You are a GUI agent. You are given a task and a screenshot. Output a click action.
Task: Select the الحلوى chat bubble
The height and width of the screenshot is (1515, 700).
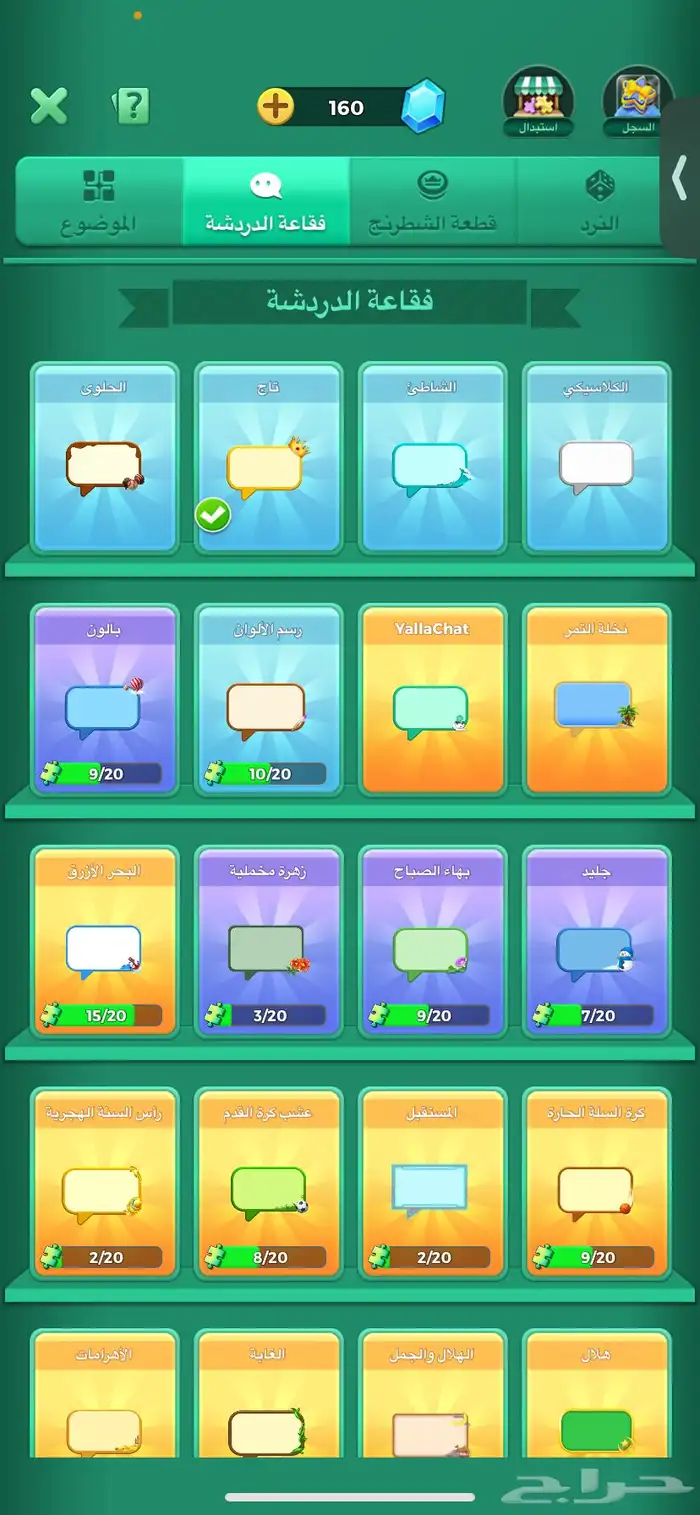[105, 458]
